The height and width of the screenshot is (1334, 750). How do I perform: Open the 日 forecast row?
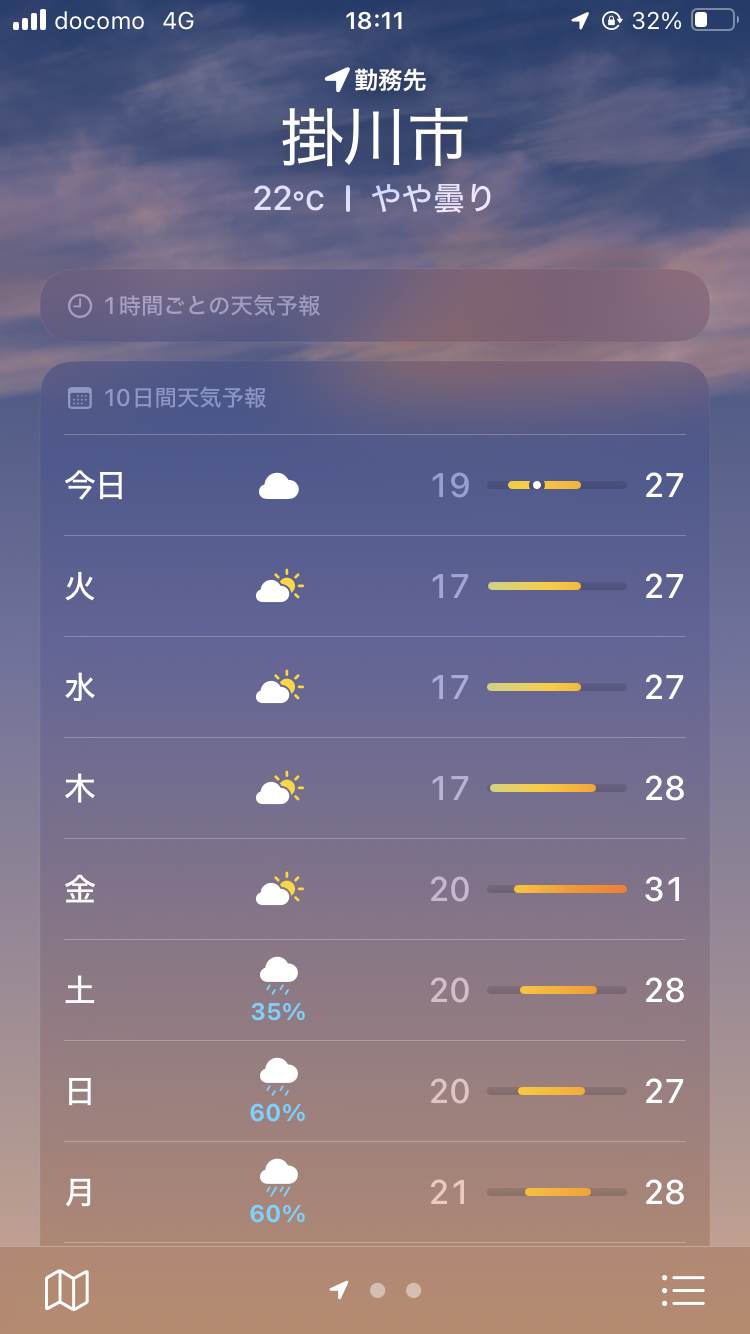click(x=375, y=1092)
